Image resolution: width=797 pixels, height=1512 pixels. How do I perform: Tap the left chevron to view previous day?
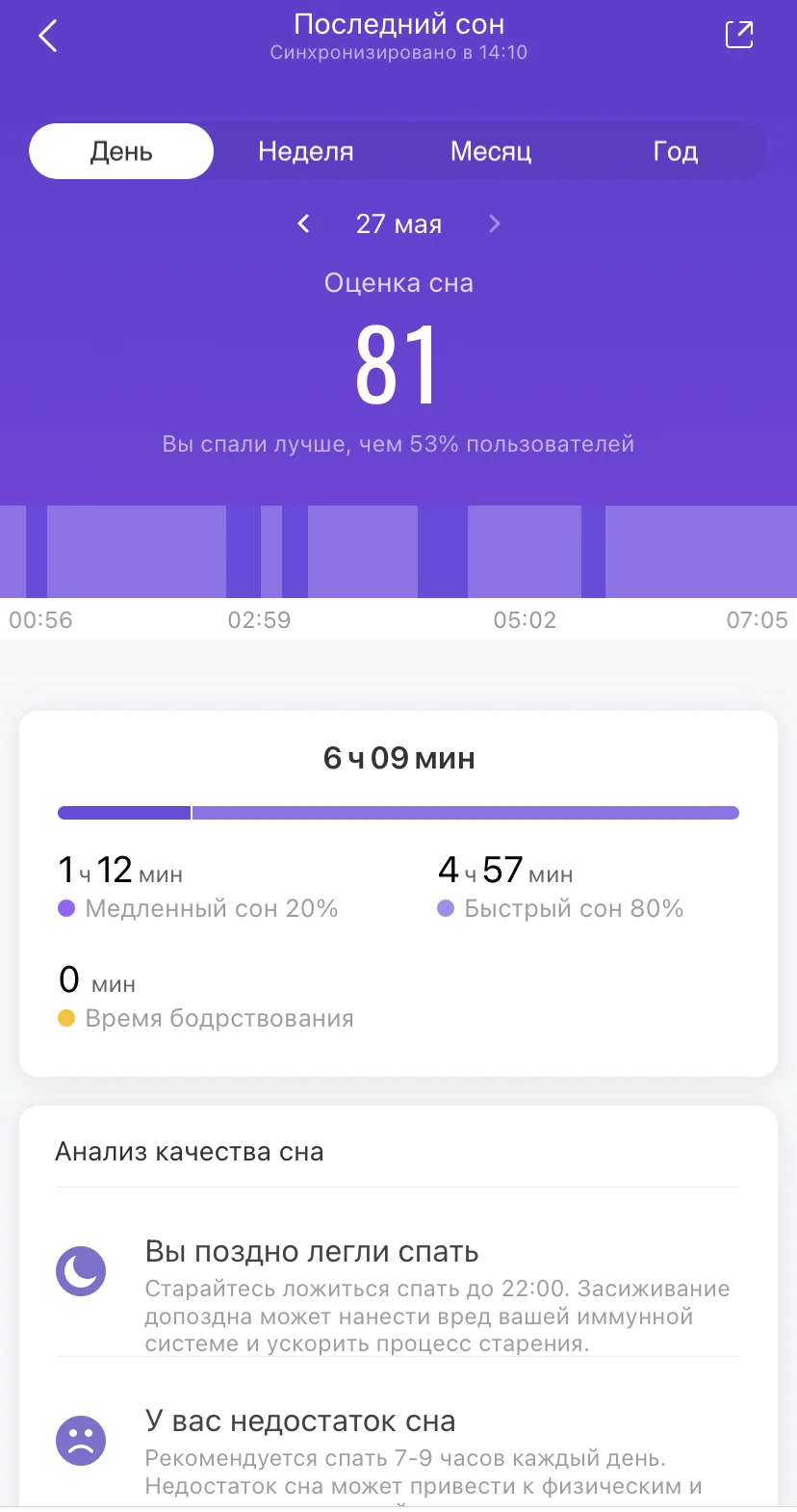point(302,223)
